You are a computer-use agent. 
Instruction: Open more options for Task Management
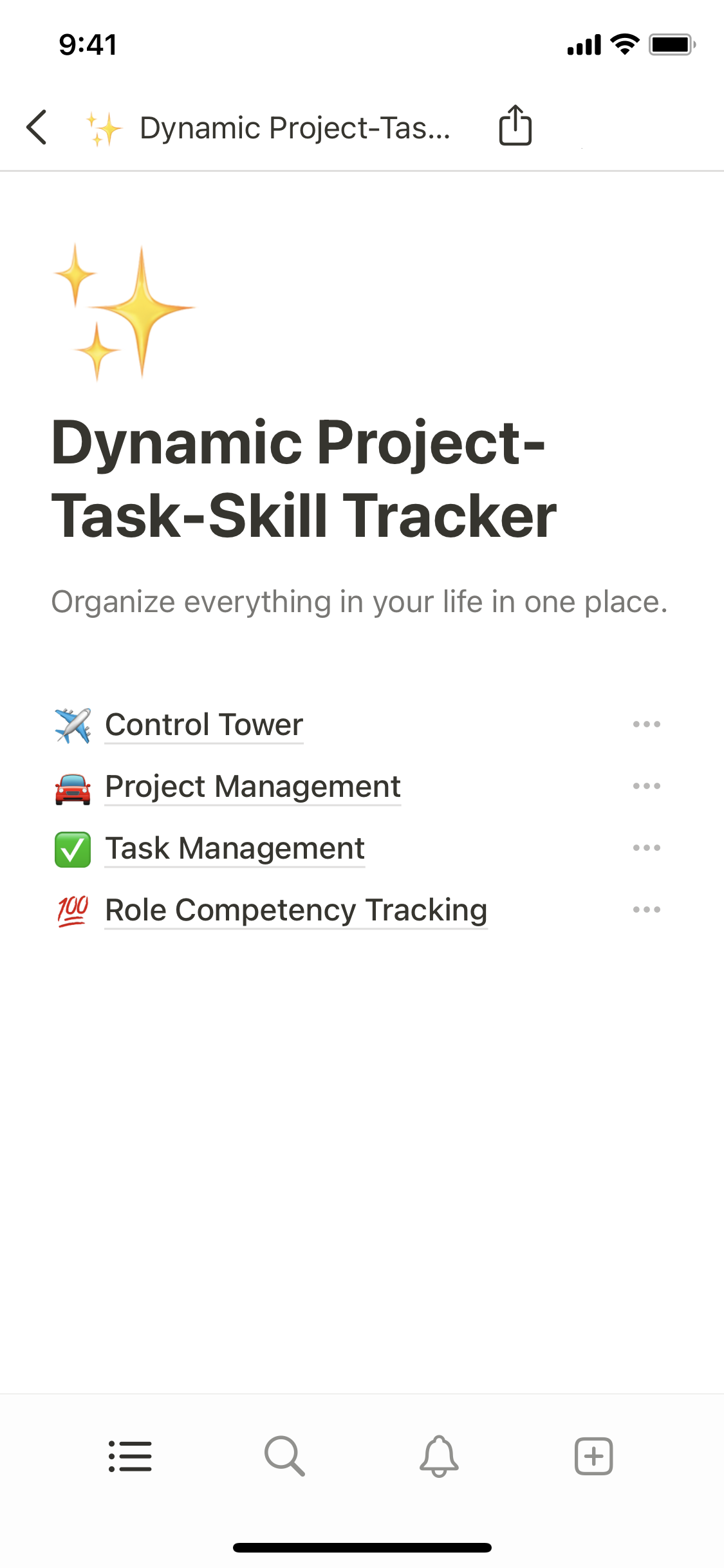pos(646,848)
